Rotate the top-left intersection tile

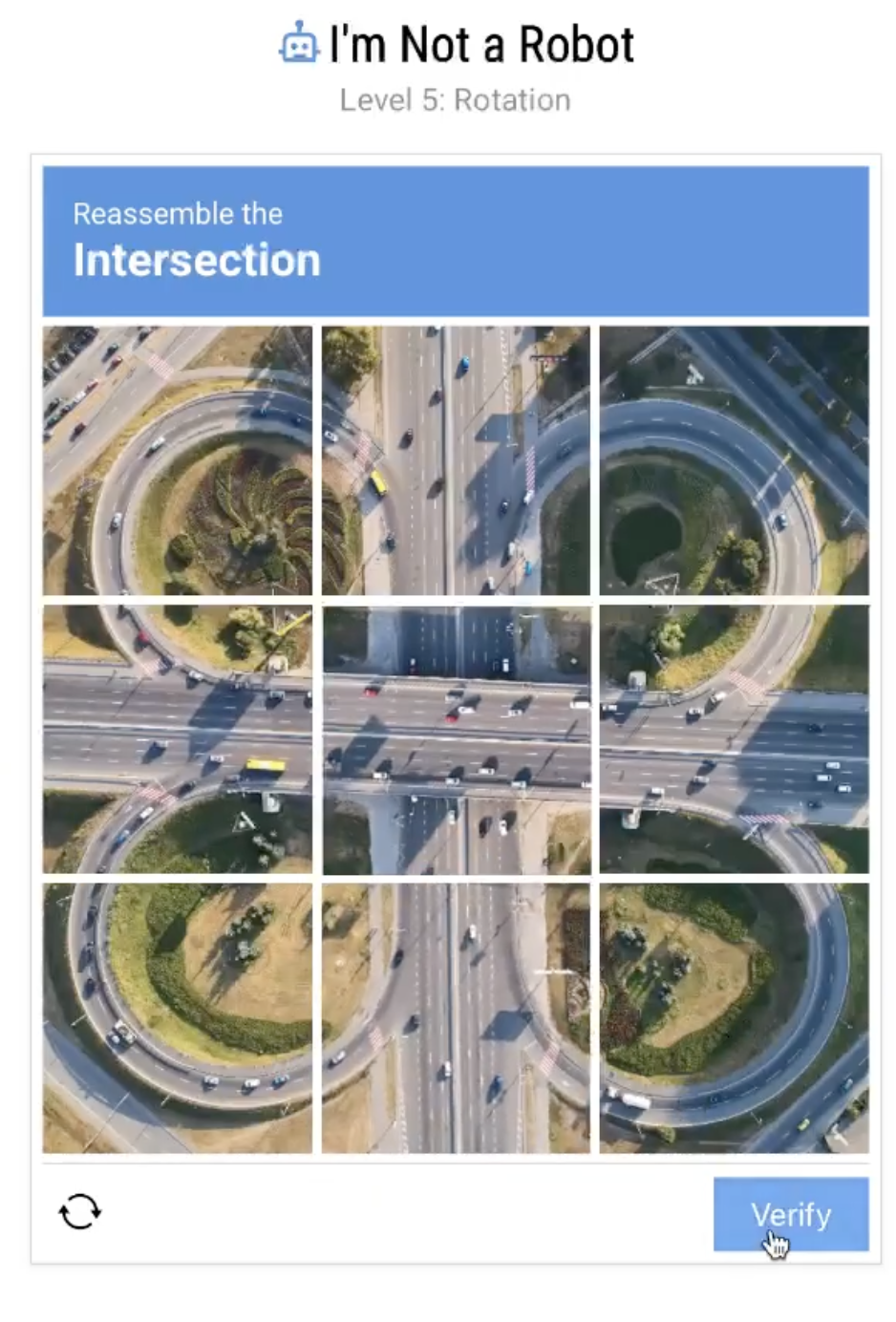(x=178, y=460)
